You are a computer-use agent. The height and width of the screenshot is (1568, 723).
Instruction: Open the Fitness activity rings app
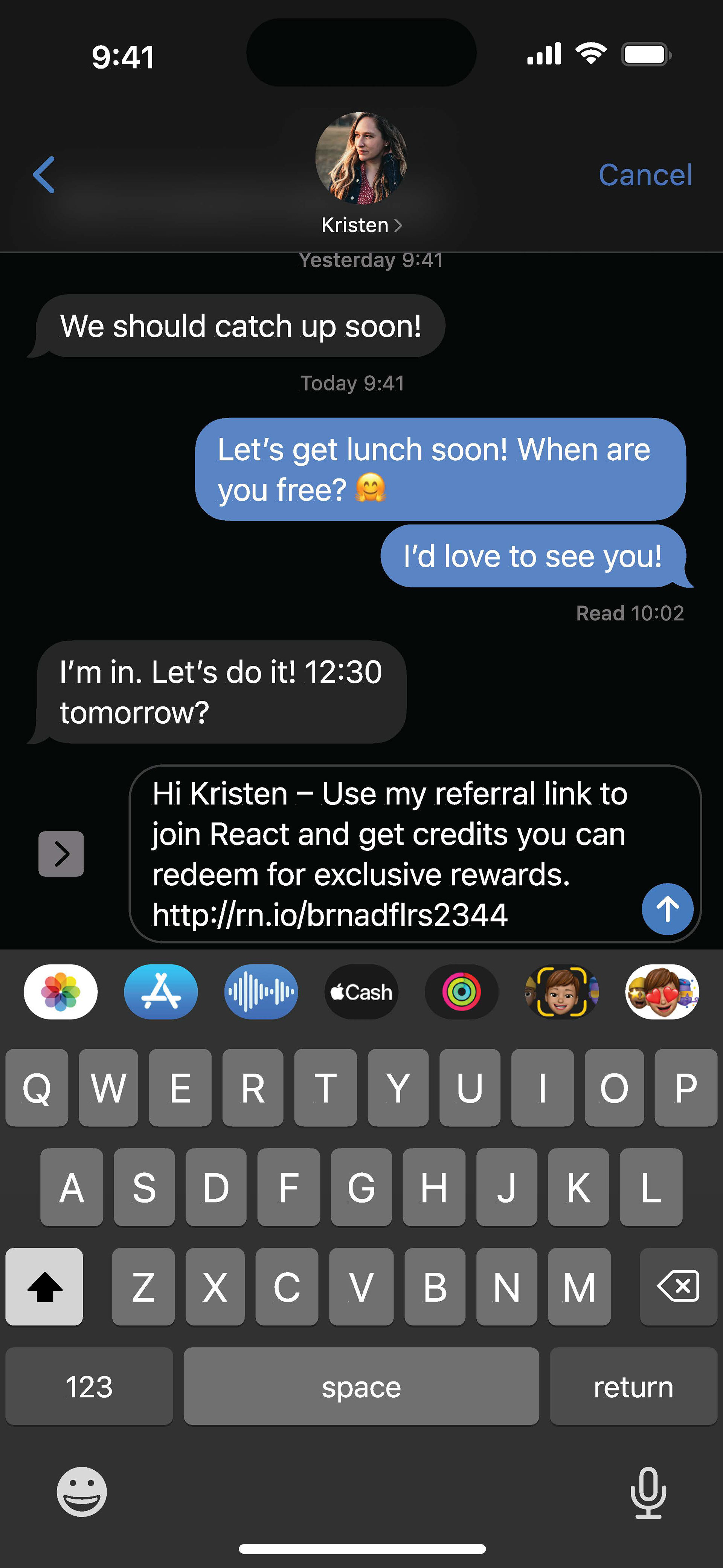point(461,992)
